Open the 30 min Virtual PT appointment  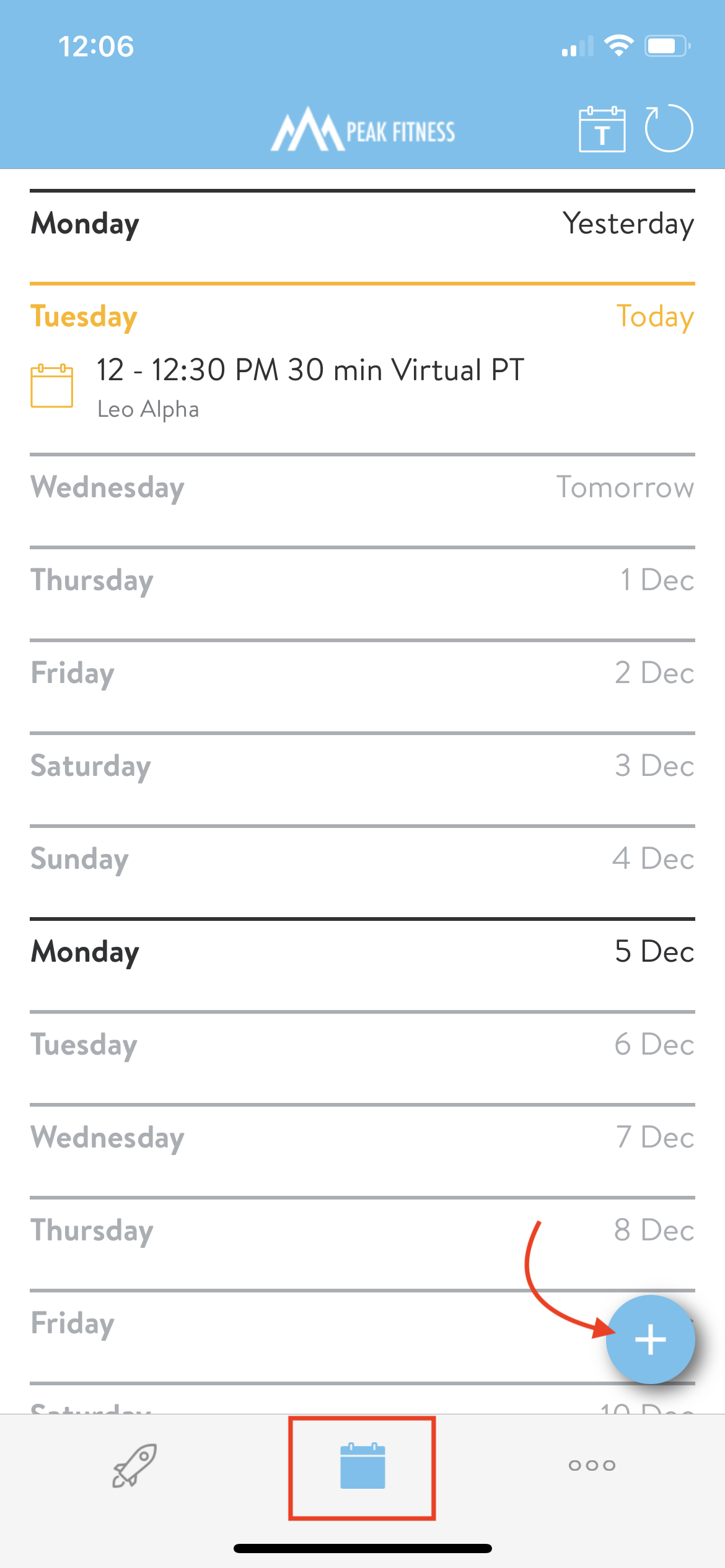click(362, 388)
